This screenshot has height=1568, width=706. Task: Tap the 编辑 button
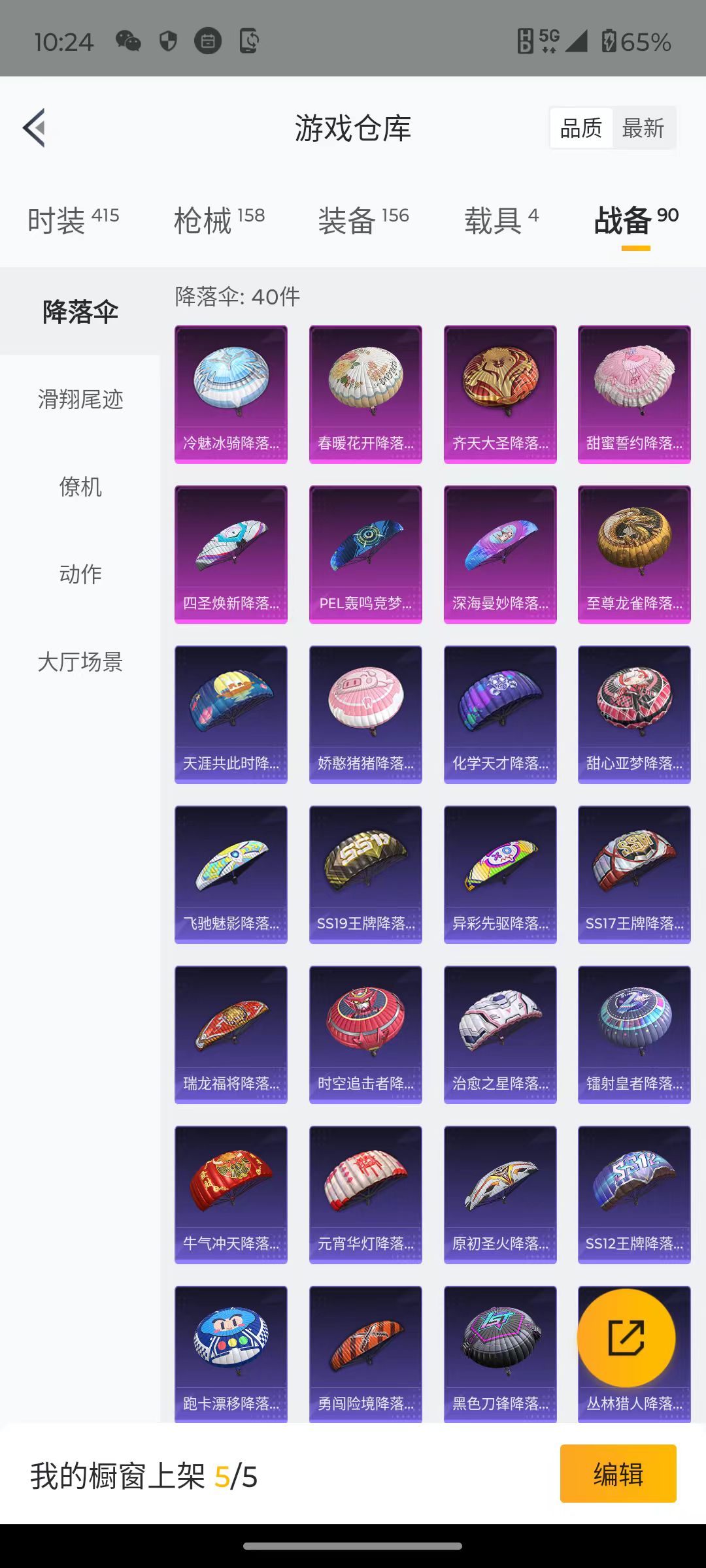[x=618, y=1474]
